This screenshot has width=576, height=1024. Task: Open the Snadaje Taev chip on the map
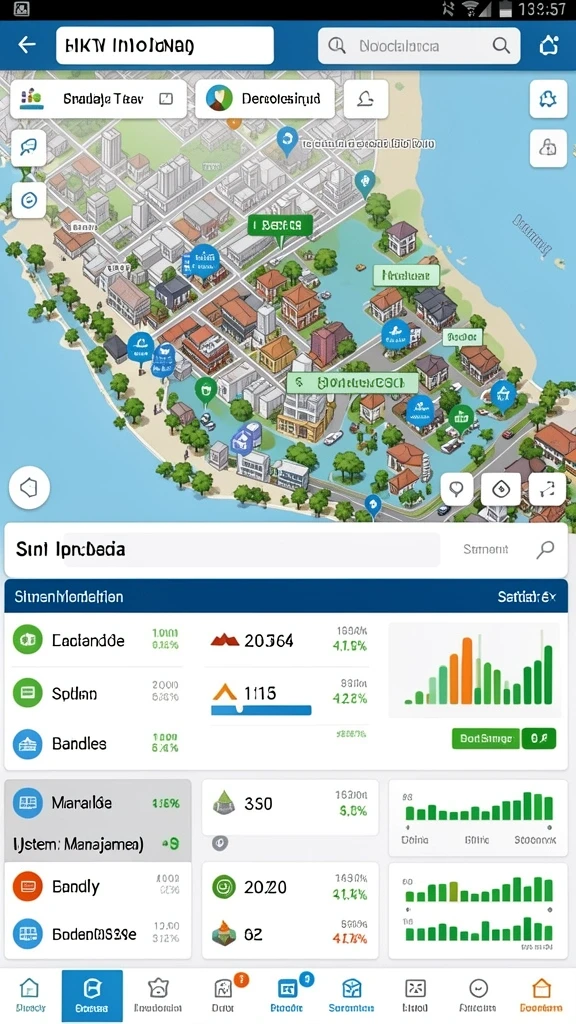[99, 99]
